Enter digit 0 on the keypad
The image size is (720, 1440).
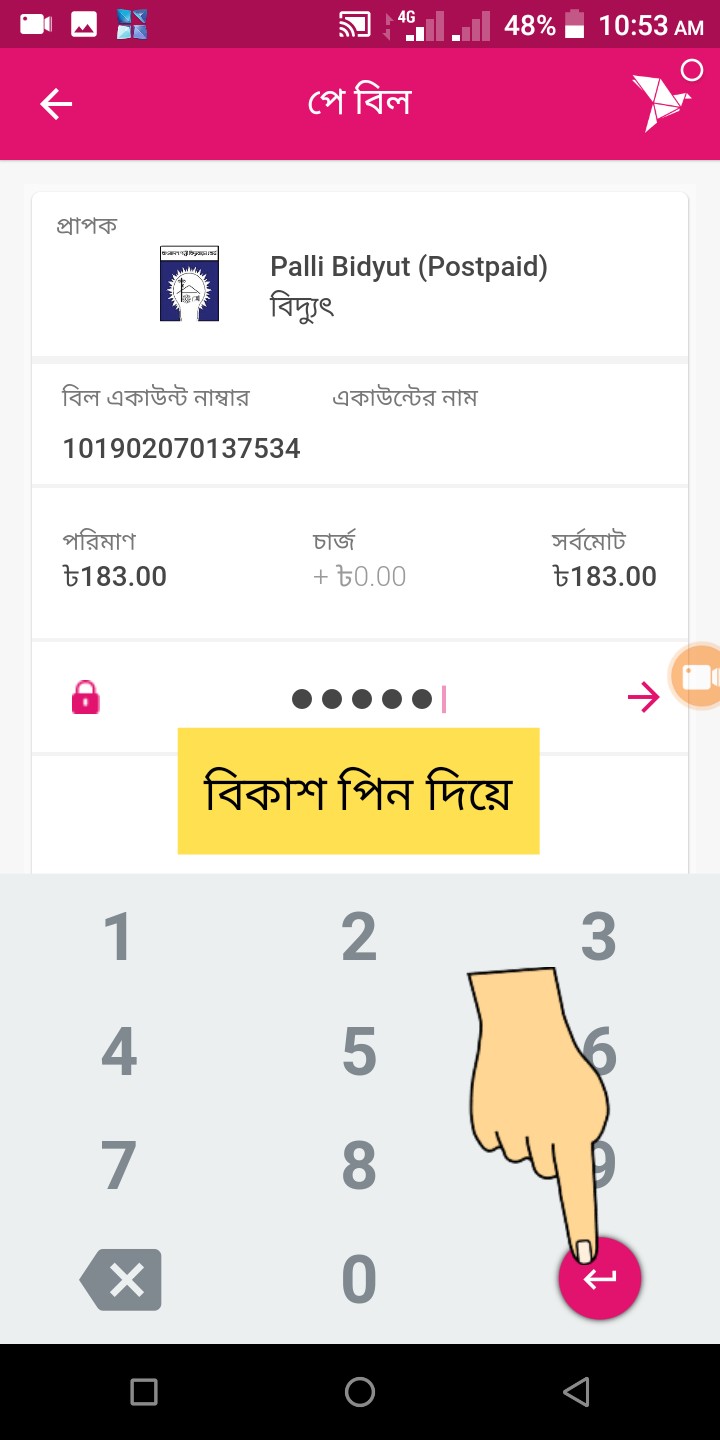click(359, 1280)
